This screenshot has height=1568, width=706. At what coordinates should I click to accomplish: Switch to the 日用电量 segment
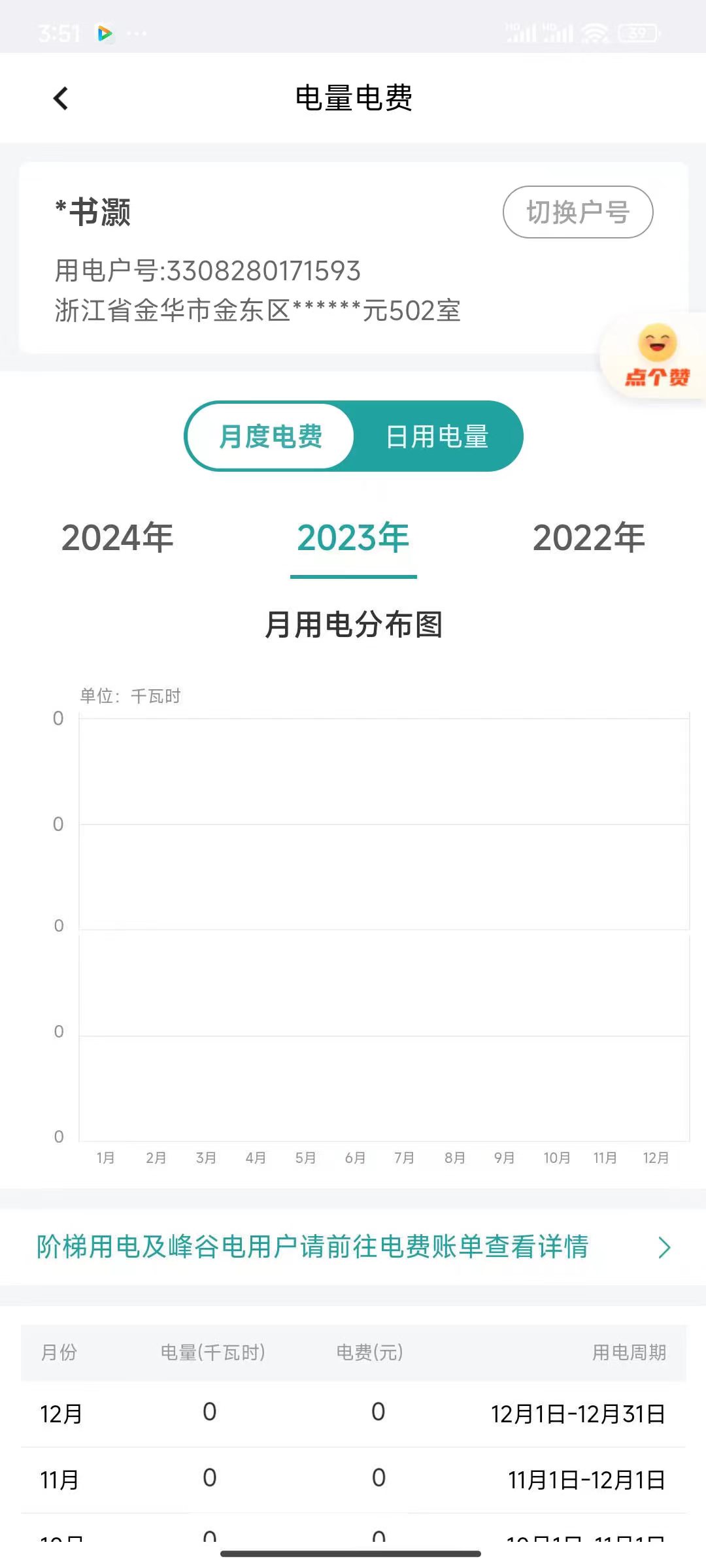coord(437,436)
